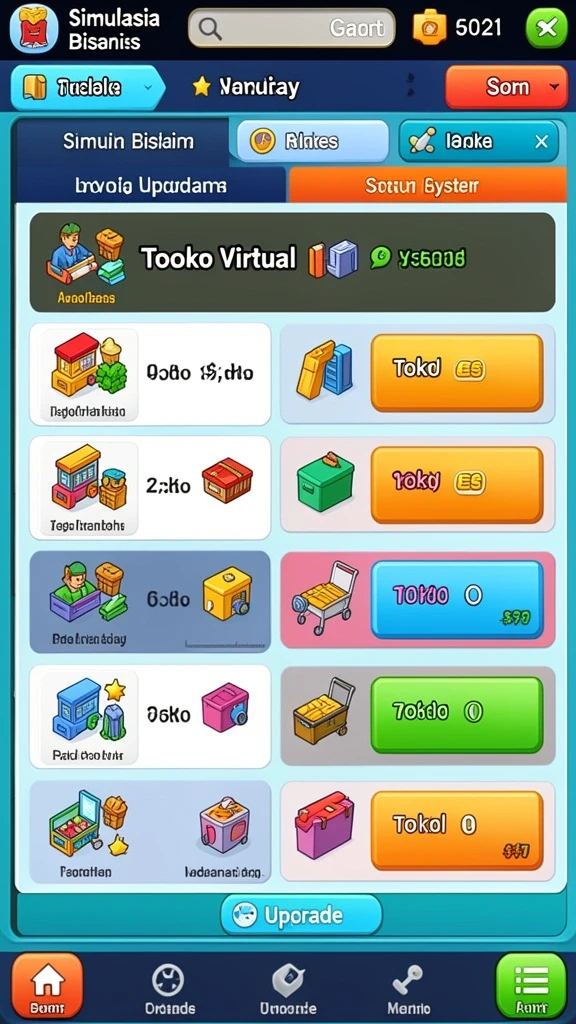Viewport: 576px width, 1024px height.
Task: Open the Tooko Virtual banner
Action: pos(293,262)
